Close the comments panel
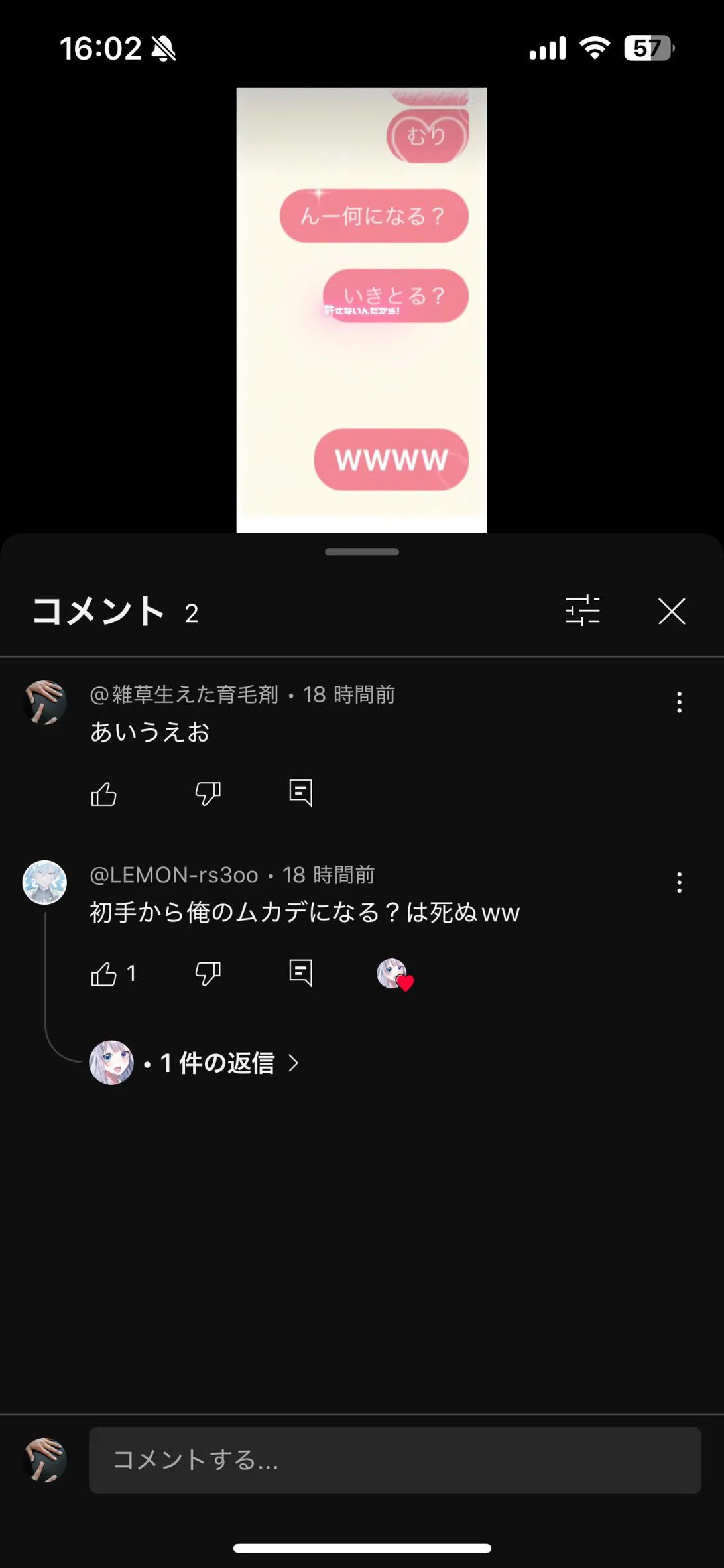 tap(671, 610)
